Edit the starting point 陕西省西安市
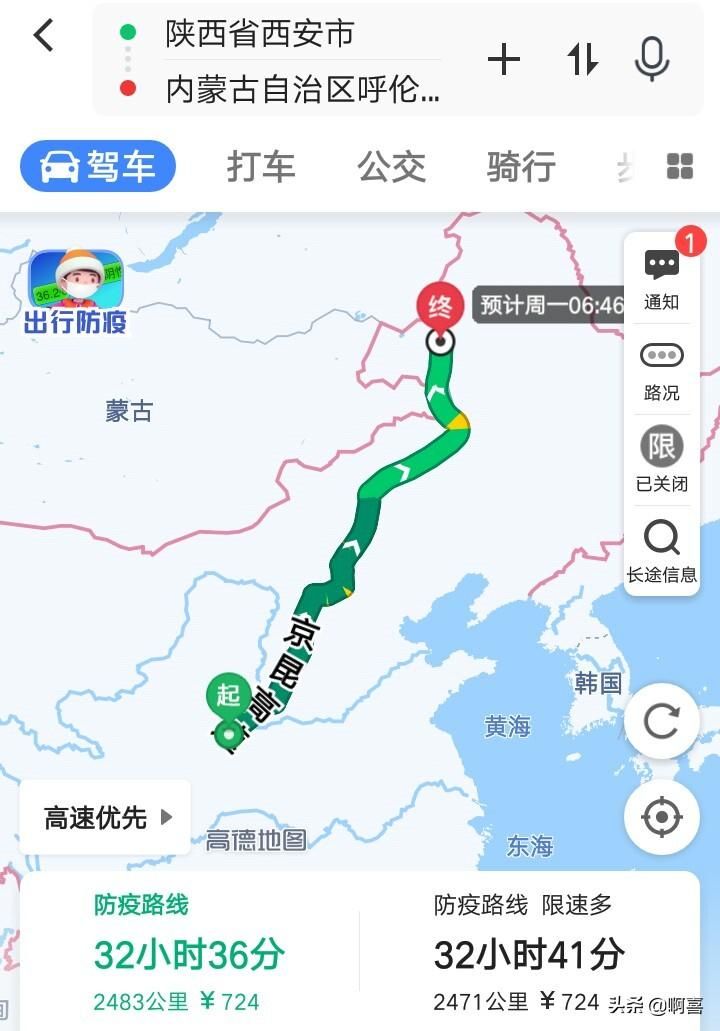720x1031 pixels. pyautogui.click(x=260, y=33)
